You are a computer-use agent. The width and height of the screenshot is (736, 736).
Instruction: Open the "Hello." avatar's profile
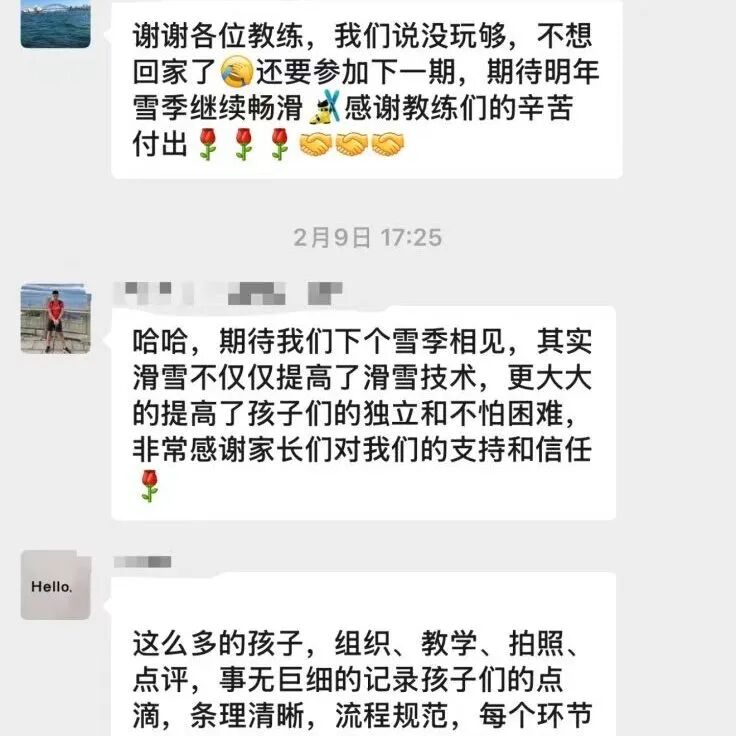tap(55, 585)
